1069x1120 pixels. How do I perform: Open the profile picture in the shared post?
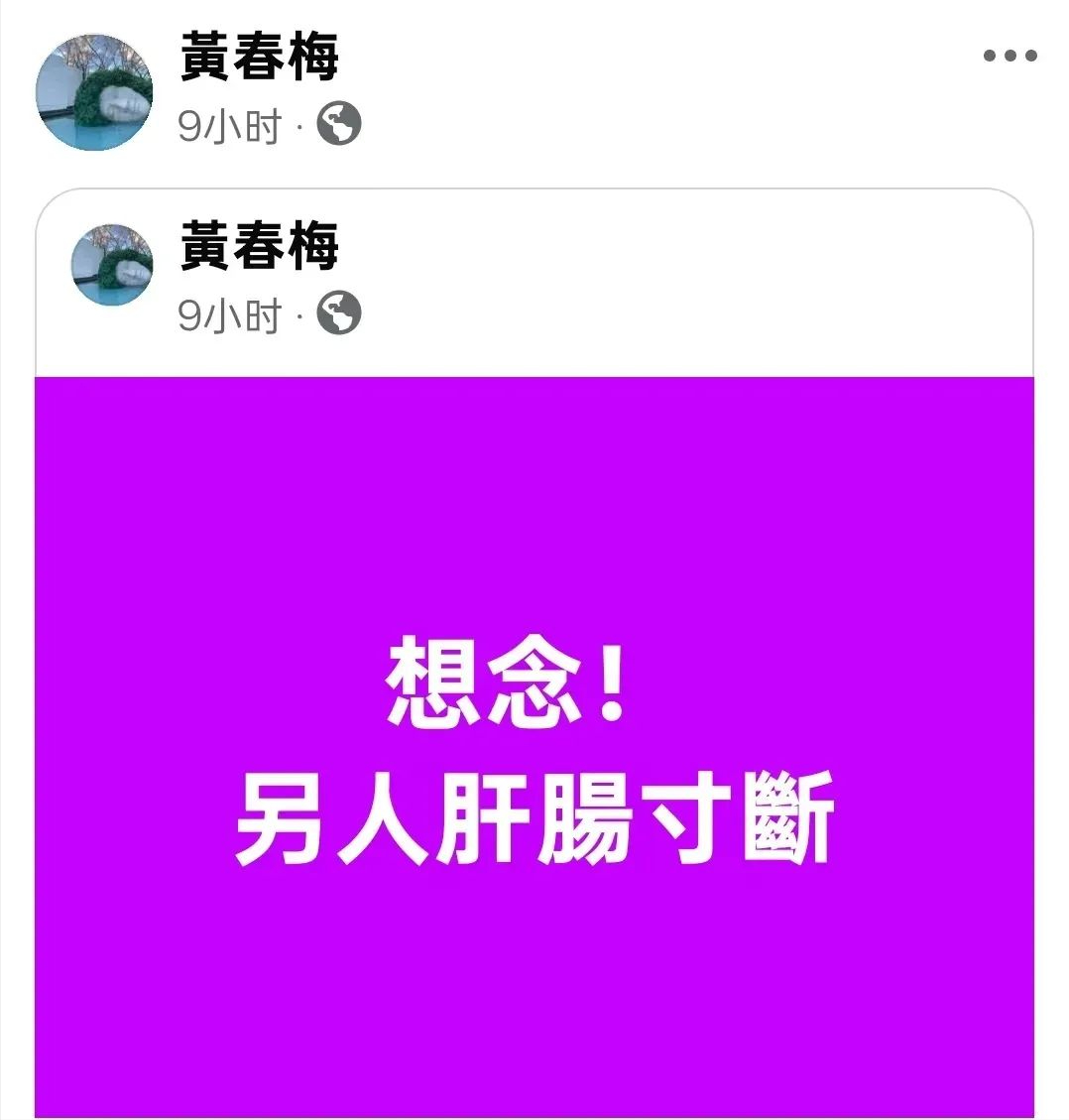[112, 264]
